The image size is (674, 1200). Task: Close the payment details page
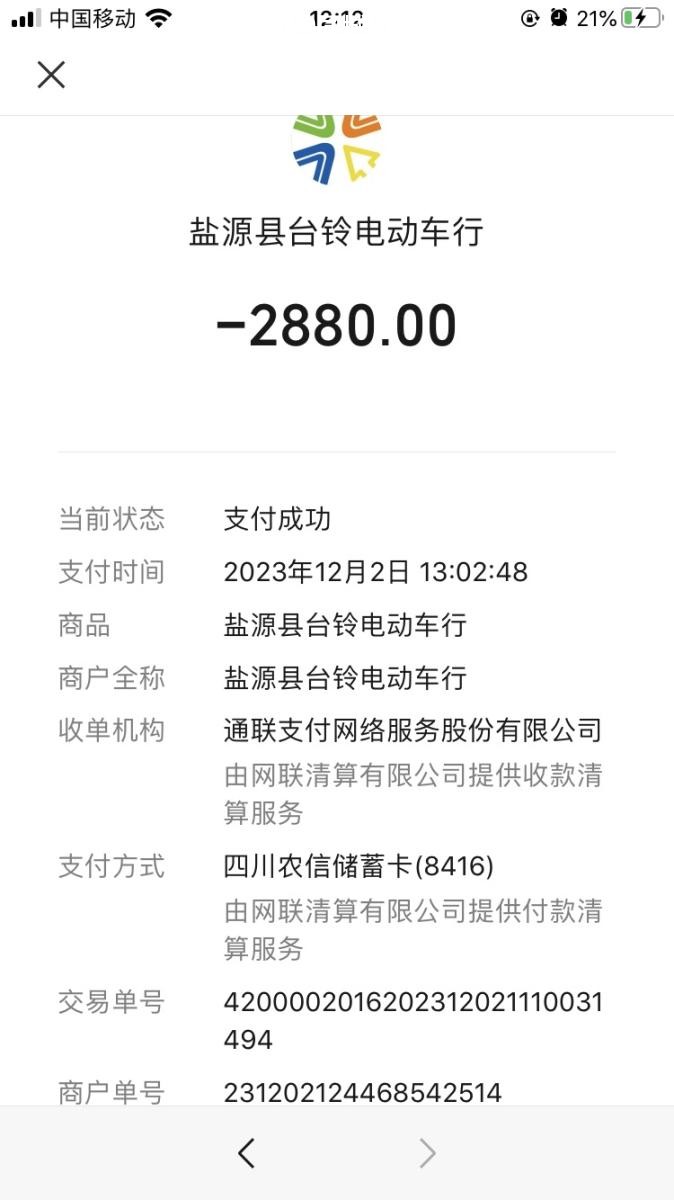tap(51, 74)
